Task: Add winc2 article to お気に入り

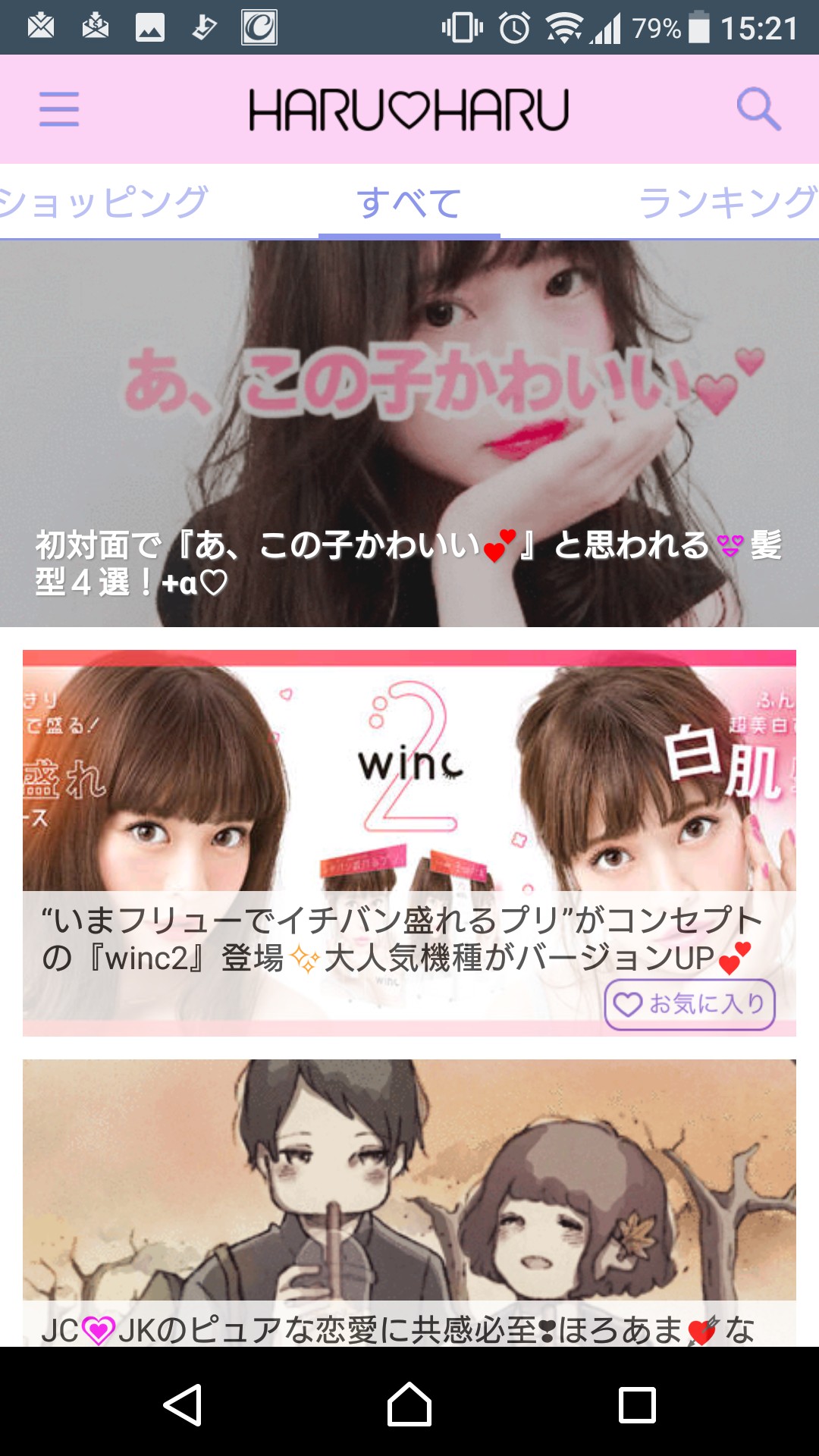Action: [x=689, y=1004]
